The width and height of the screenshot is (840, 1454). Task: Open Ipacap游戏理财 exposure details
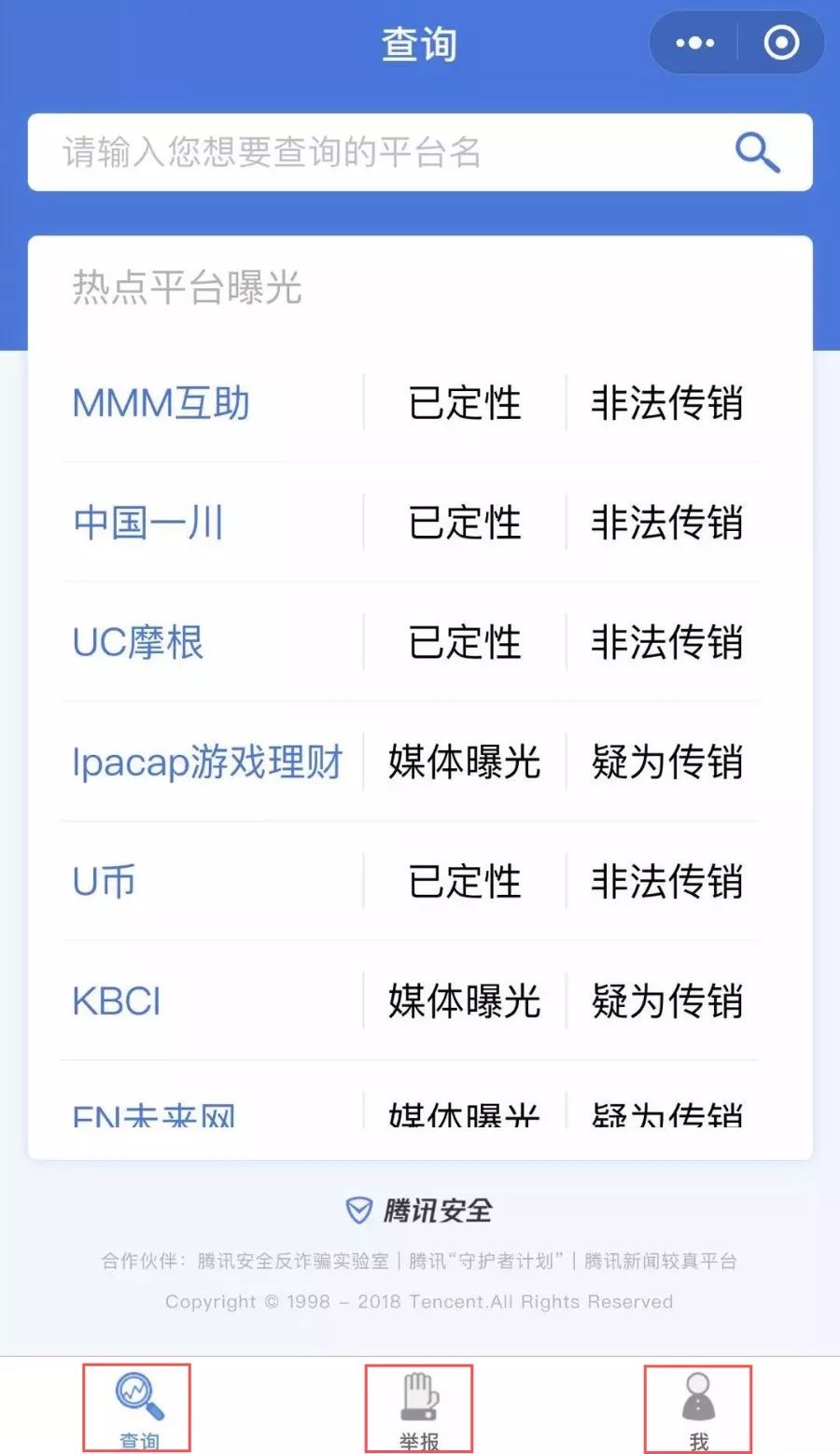(207, 762)
